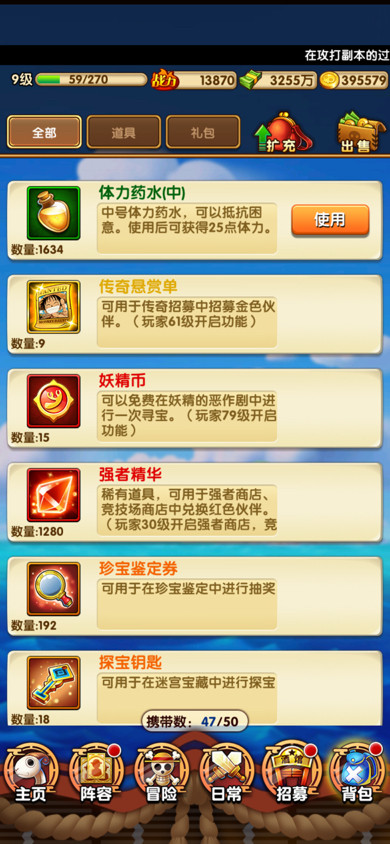Screen dimensions: 390x844
Task: Open the 阵容 lineup tab
Action: coord(96,775)
